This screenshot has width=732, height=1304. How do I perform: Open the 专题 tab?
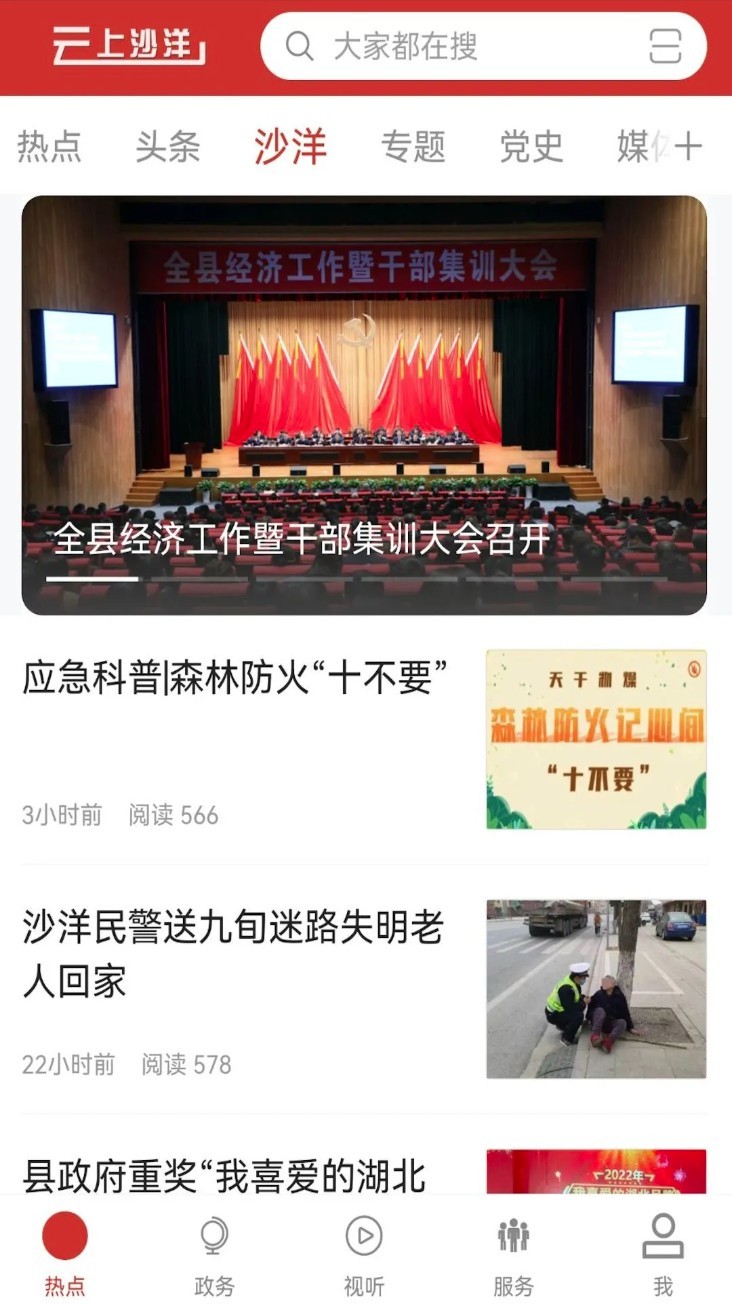[411, 145]
